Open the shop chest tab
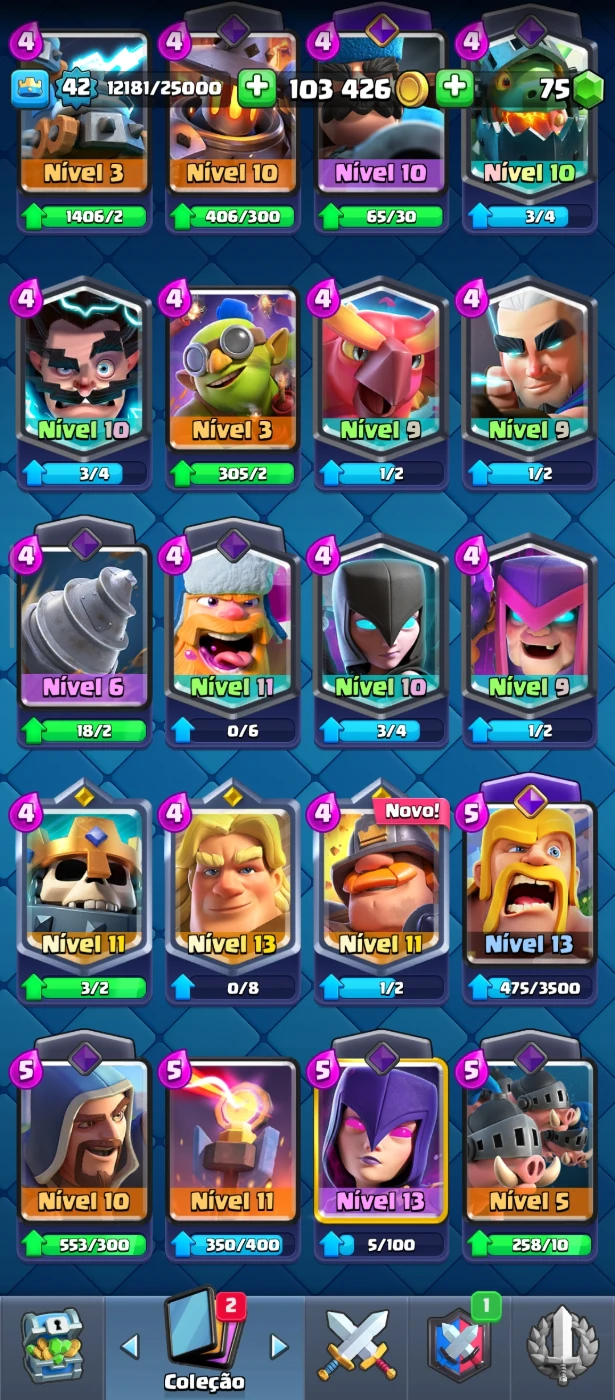Viewport: 615px width, 1400px height. click(x=52, y=1346)
